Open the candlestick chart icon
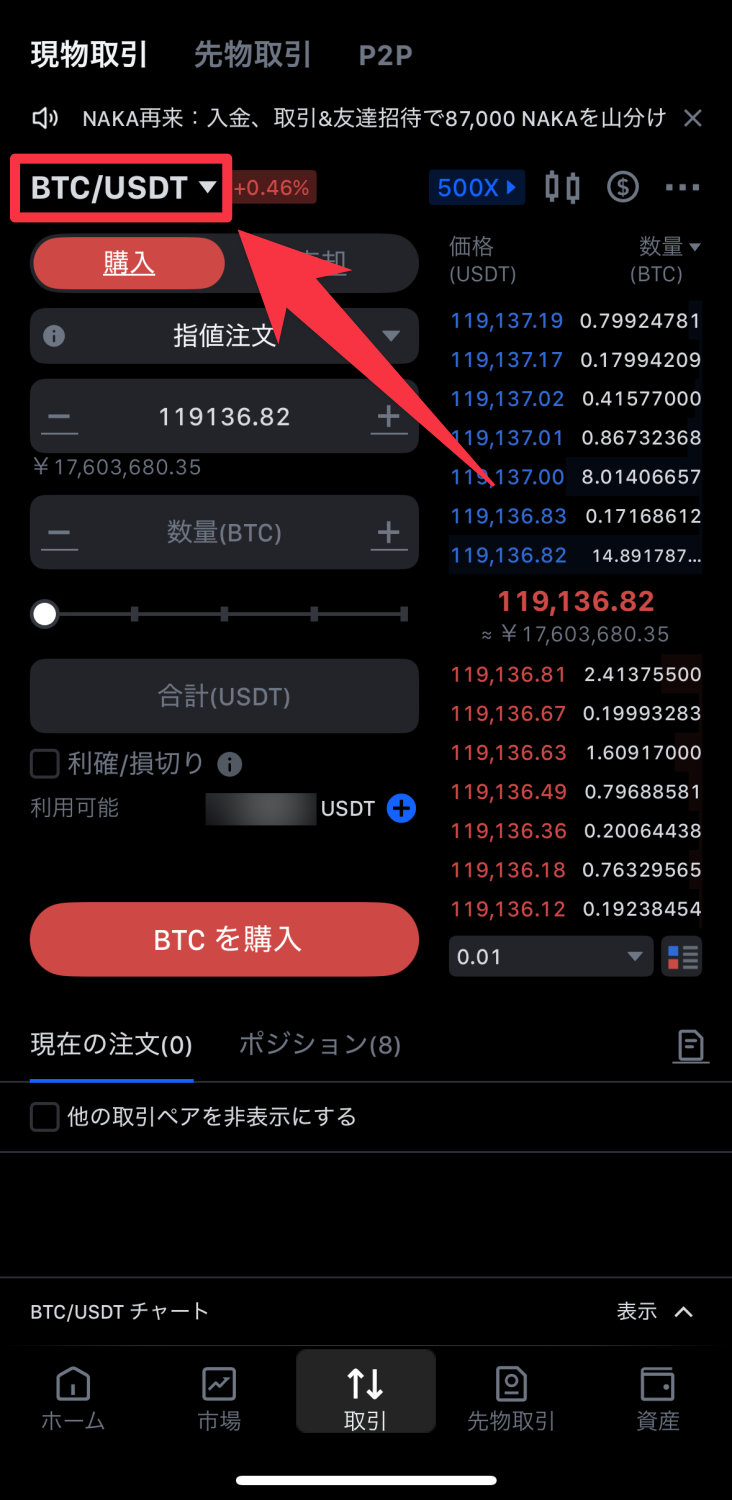 pyautogui.click(x=562, y=187)
